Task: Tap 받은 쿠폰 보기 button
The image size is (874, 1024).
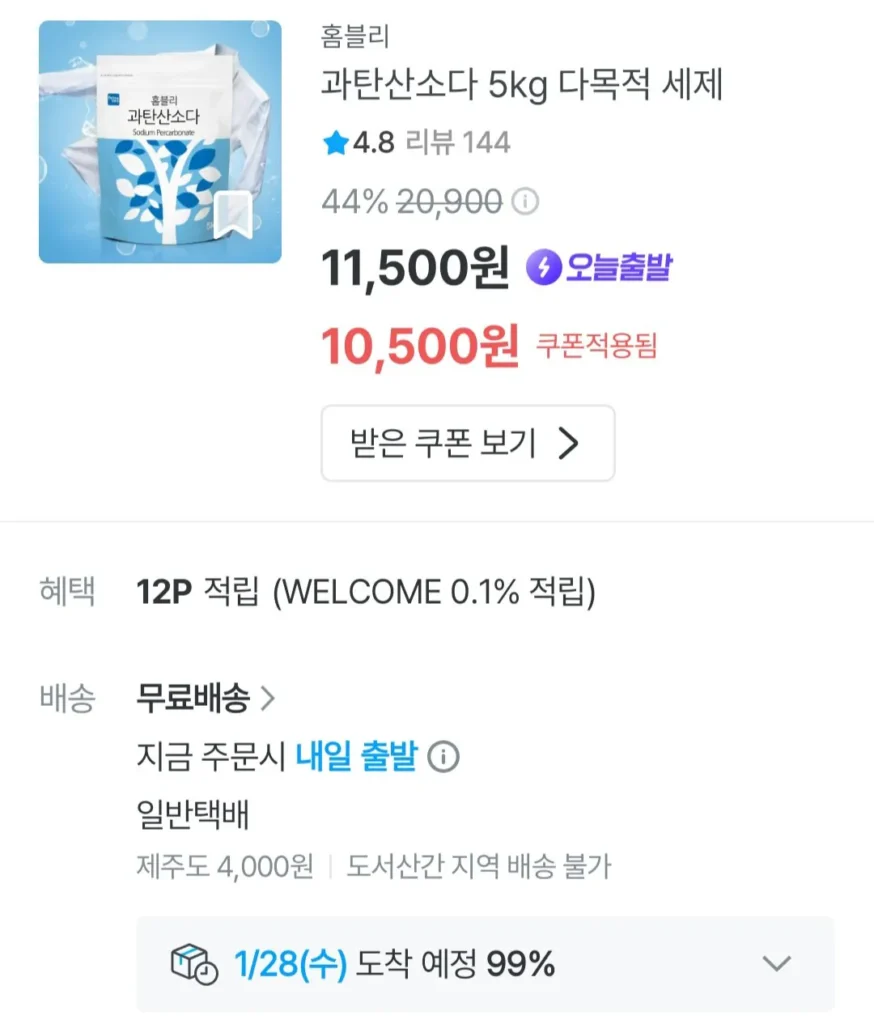Action: click(x=467, y=443)
